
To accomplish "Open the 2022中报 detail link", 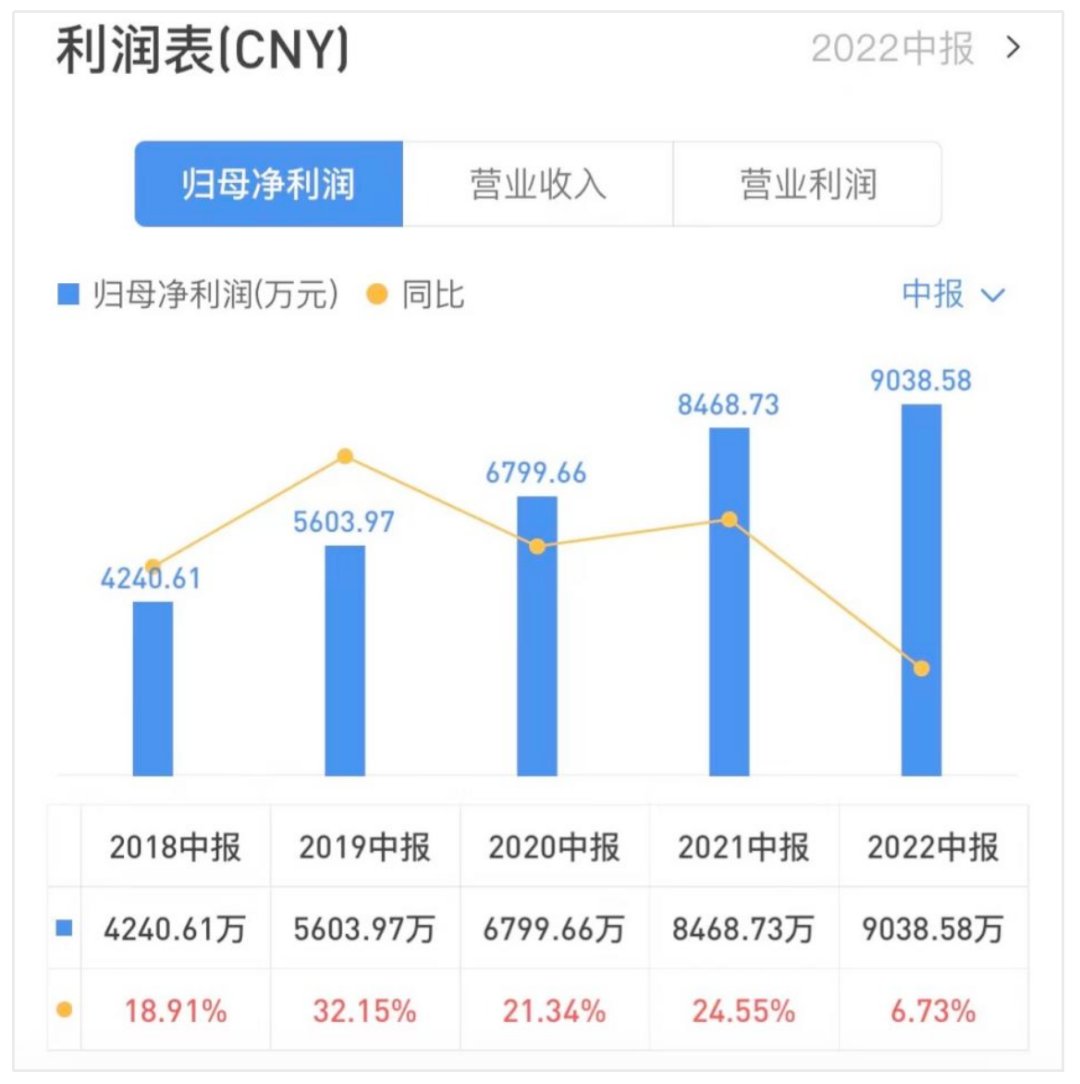I will click(915, 48).
